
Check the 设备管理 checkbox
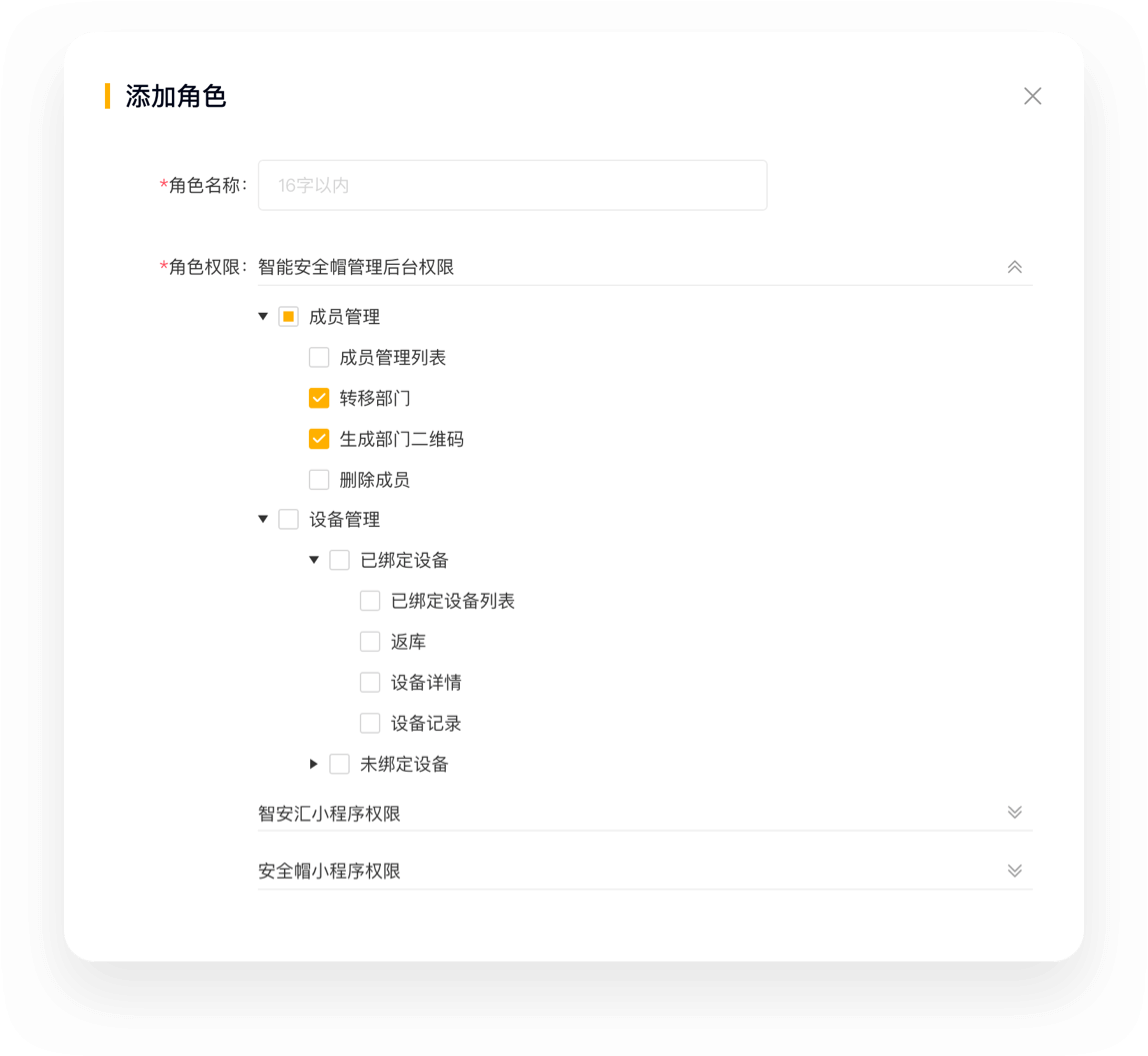288,519
